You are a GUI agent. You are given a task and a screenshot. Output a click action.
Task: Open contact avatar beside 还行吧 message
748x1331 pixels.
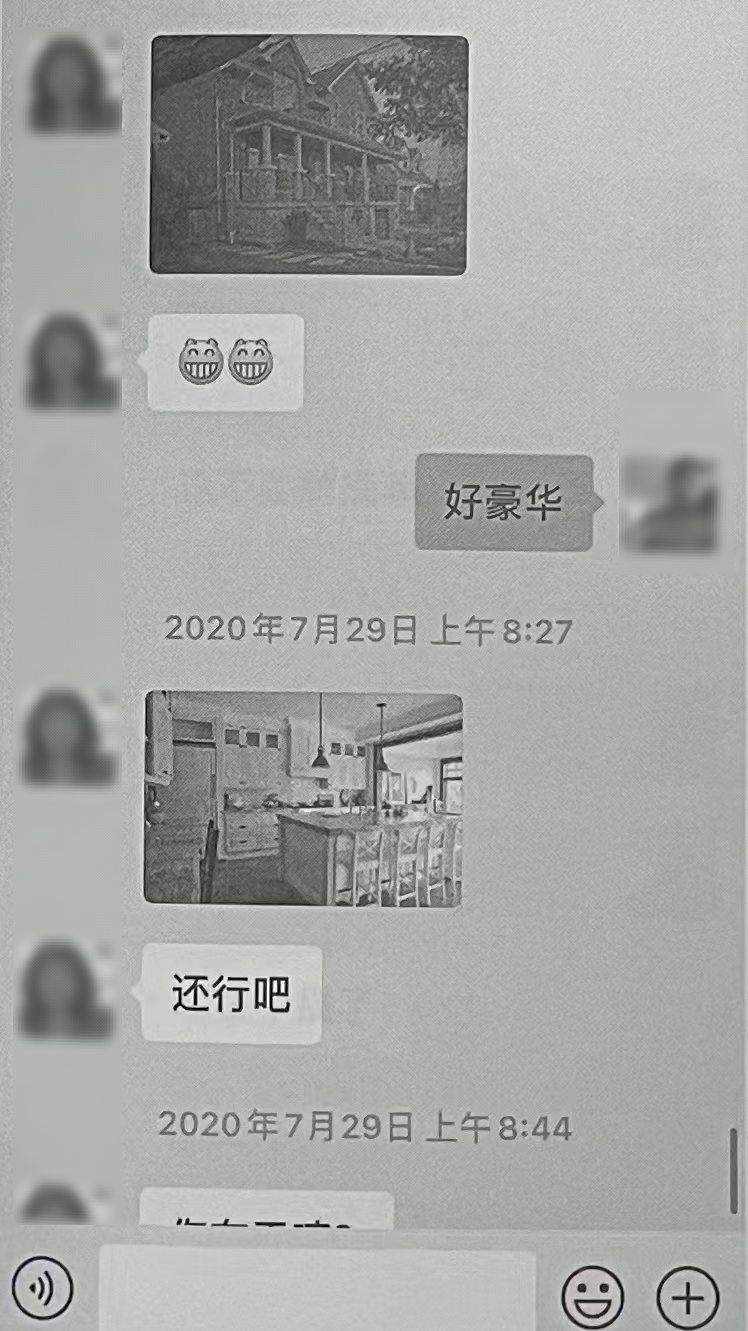click(x=67, y=988)
